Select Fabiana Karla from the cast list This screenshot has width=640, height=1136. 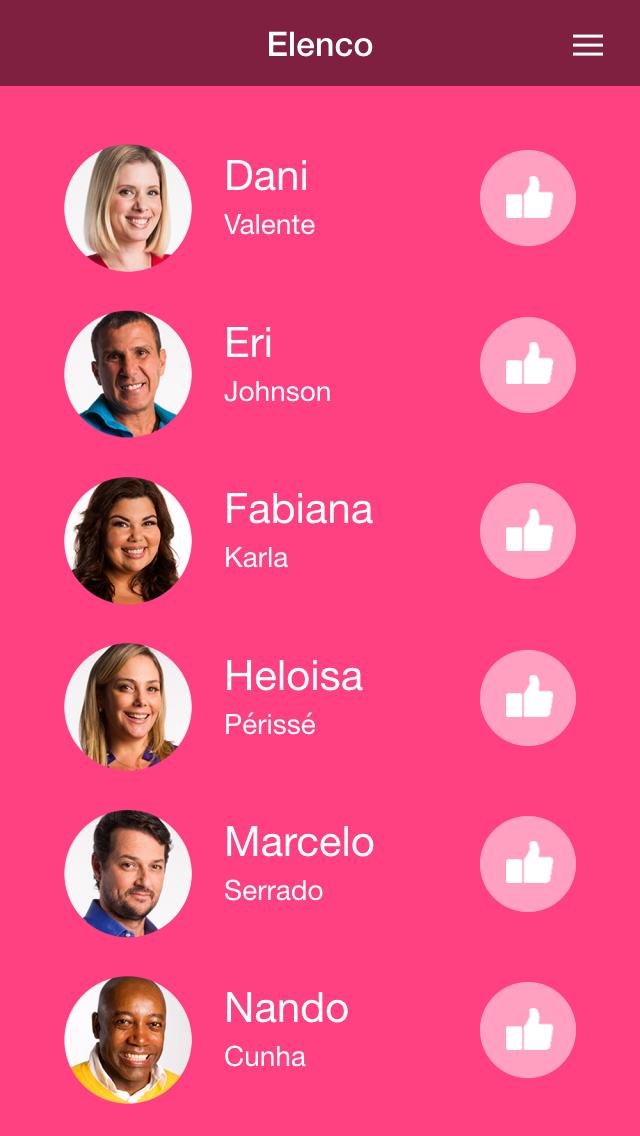coord(297,530)
